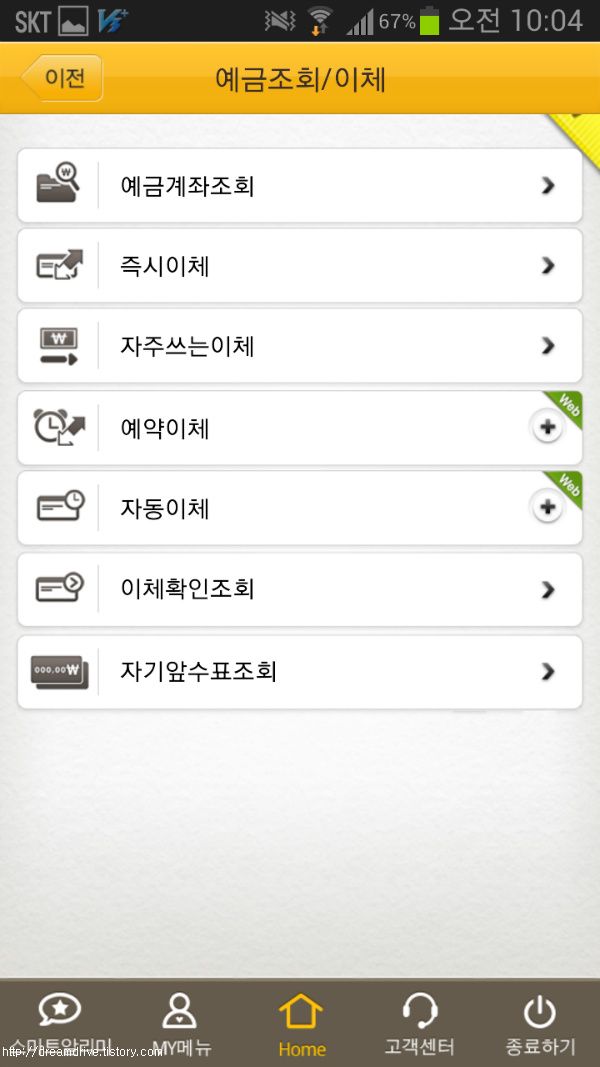This screenshot has width=600, height=1067.
Task: Open 고객센터 customer service tab
Action: pyautogui.click(x=420, y=1023)
